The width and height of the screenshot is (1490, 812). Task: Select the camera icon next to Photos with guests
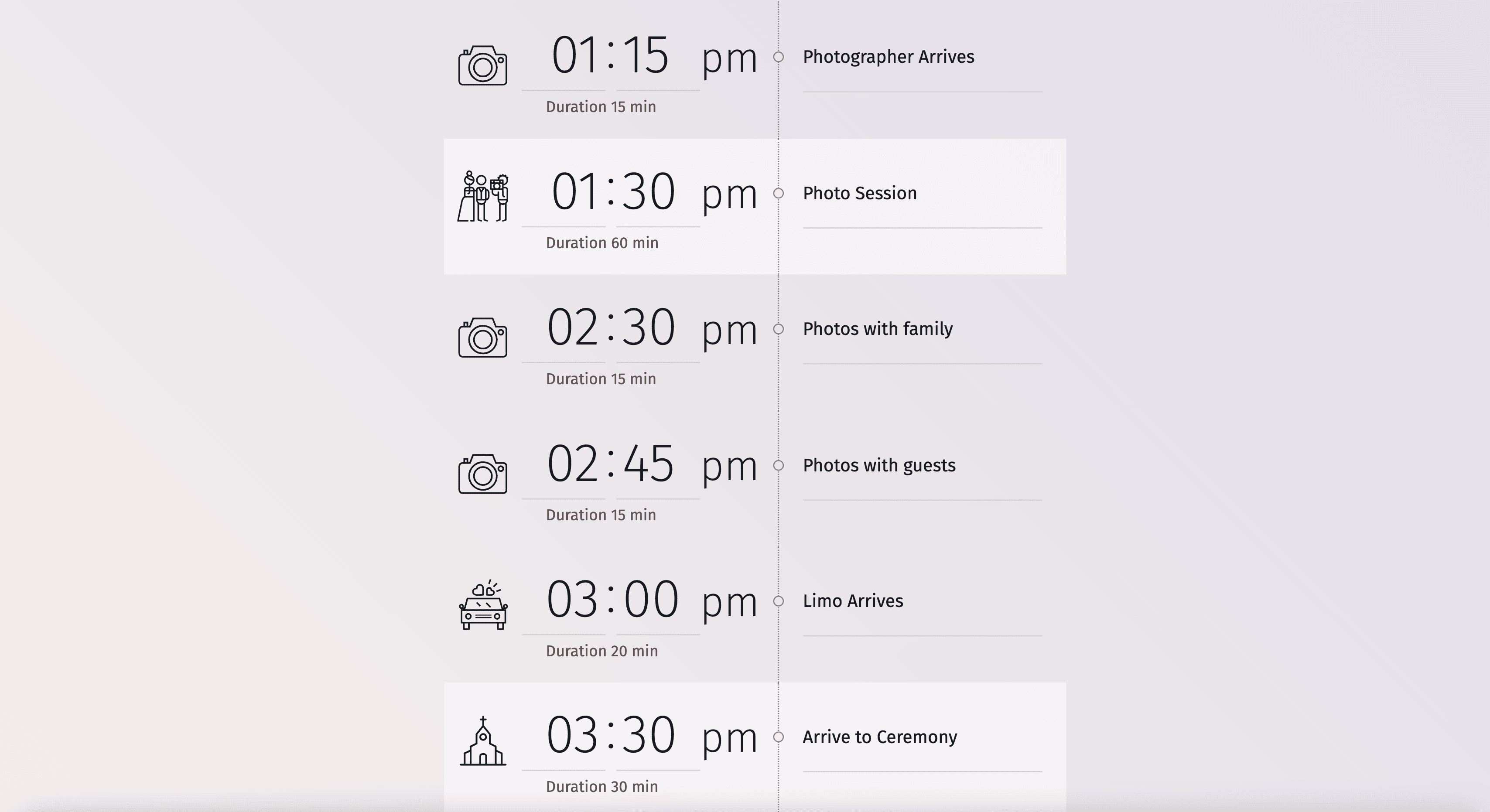pyautogui.click(x=483, y=474)
